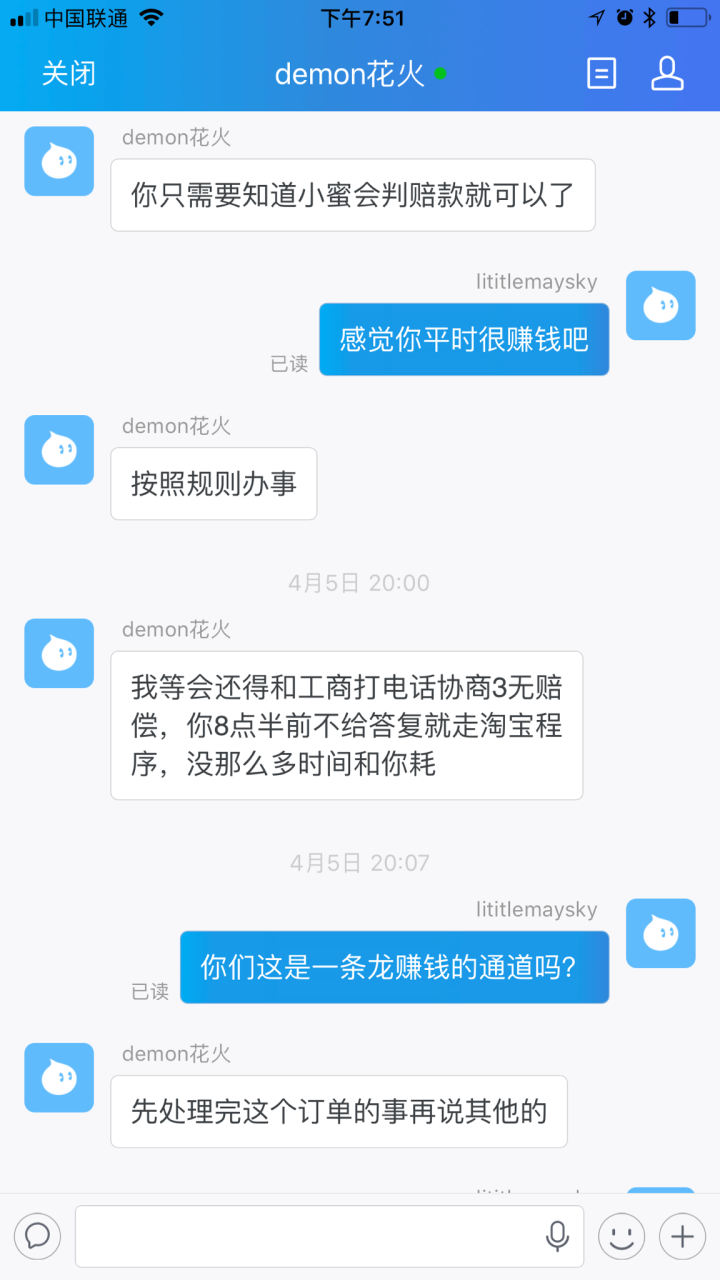Open quick replies bubble icon
This screenshot has width=720, height=1280.
(38, 1236)
